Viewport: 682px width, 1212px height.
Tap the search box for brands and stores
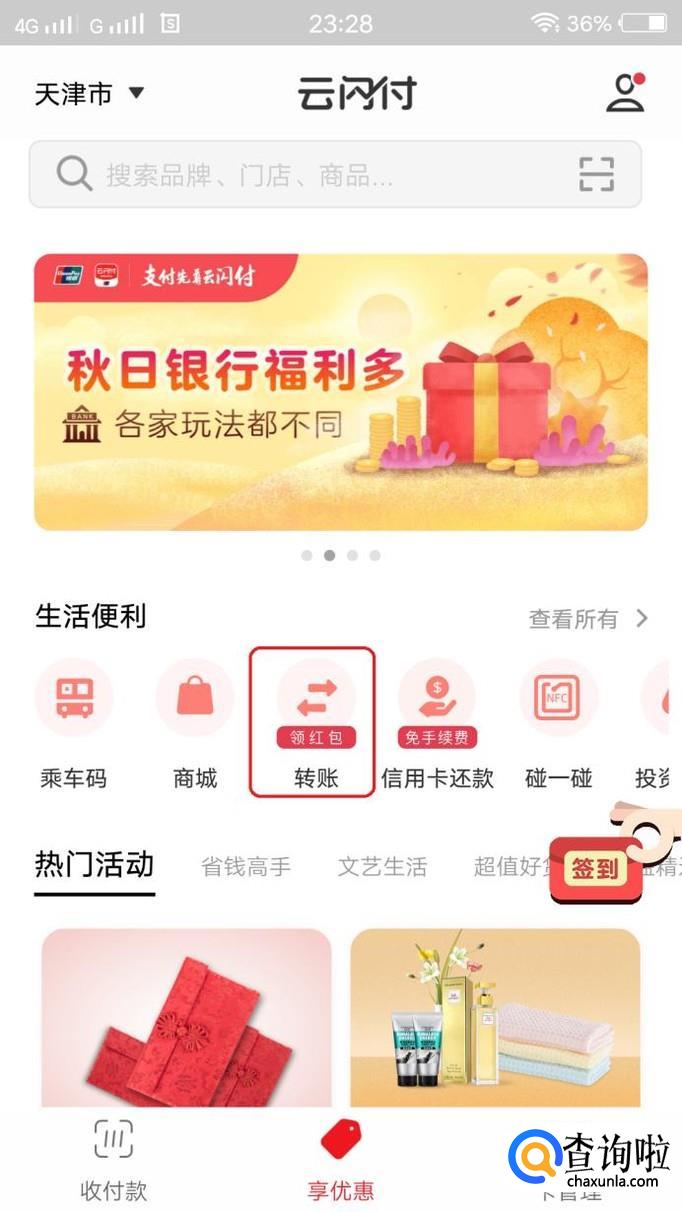(x=300, y=175)
